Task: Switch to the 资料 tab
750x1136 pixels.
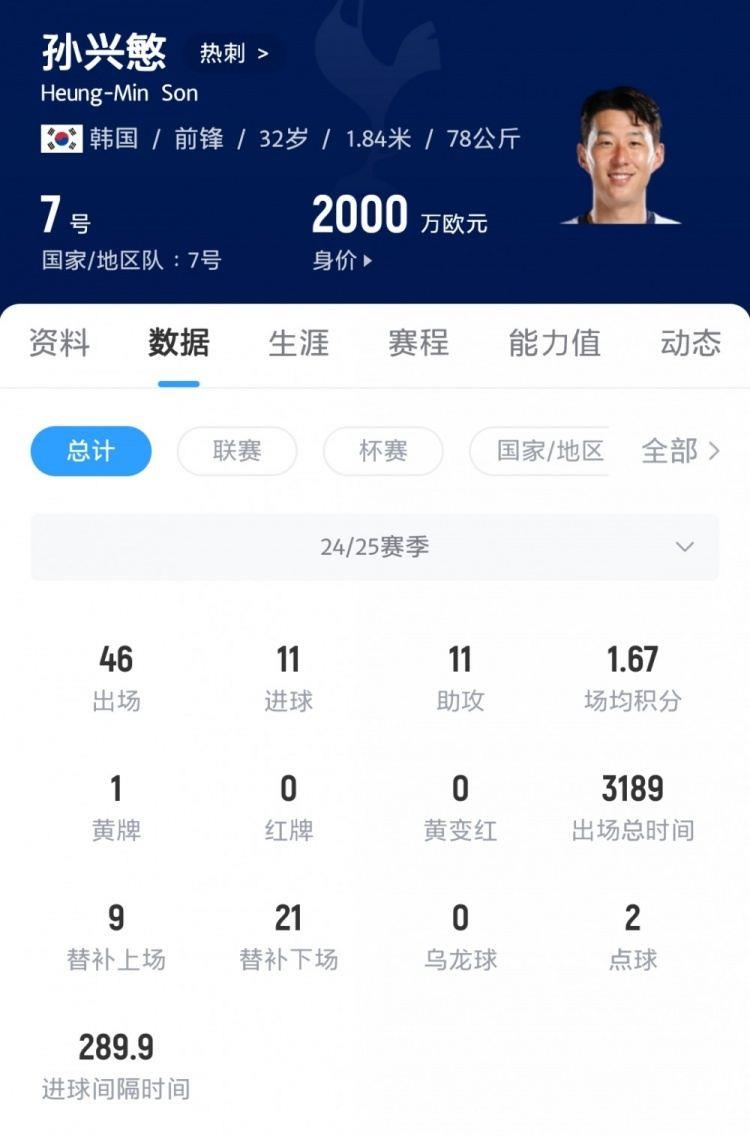Action: [x=59, y=343]
